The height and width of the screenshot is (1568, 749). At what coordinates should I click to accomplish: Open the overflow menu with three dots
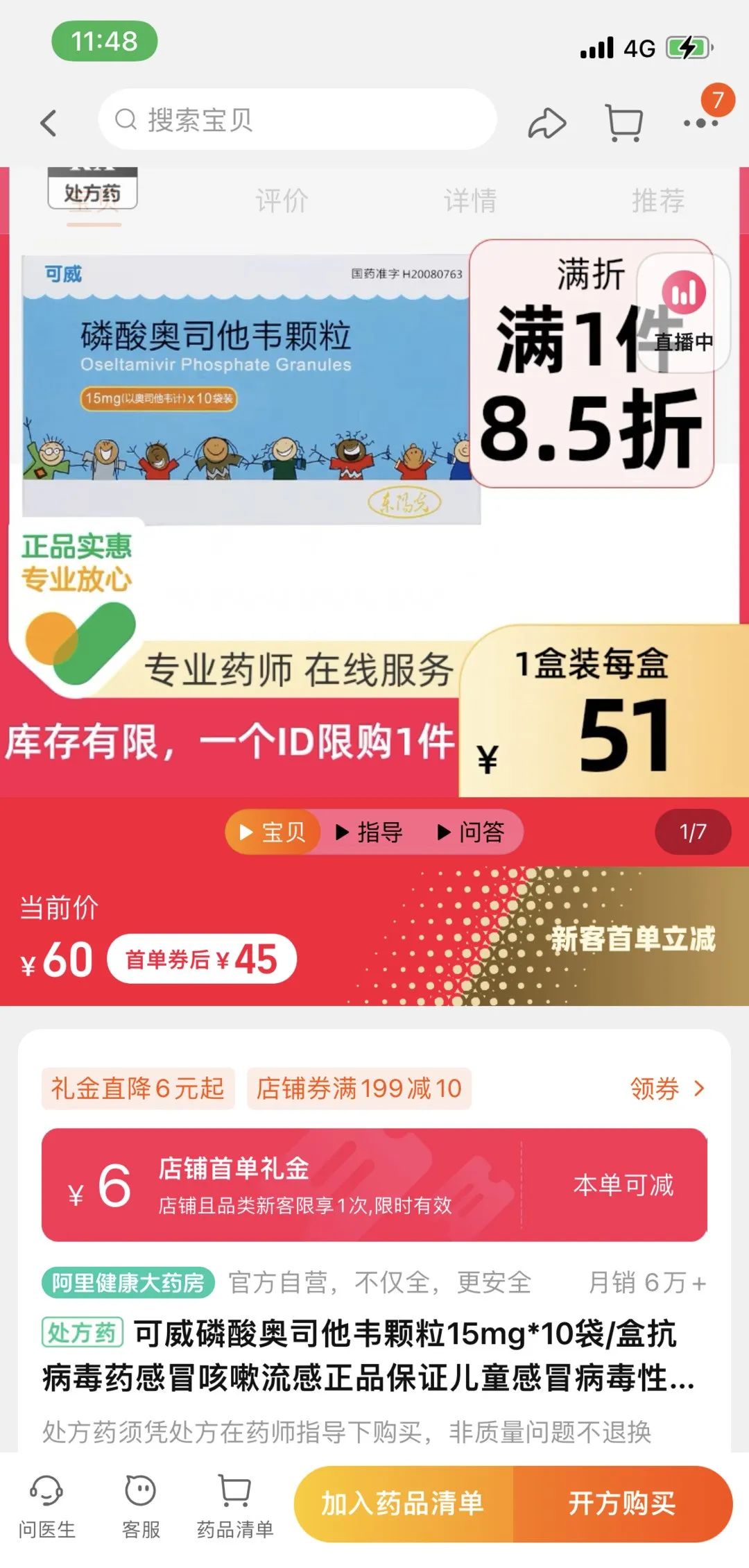700,123
